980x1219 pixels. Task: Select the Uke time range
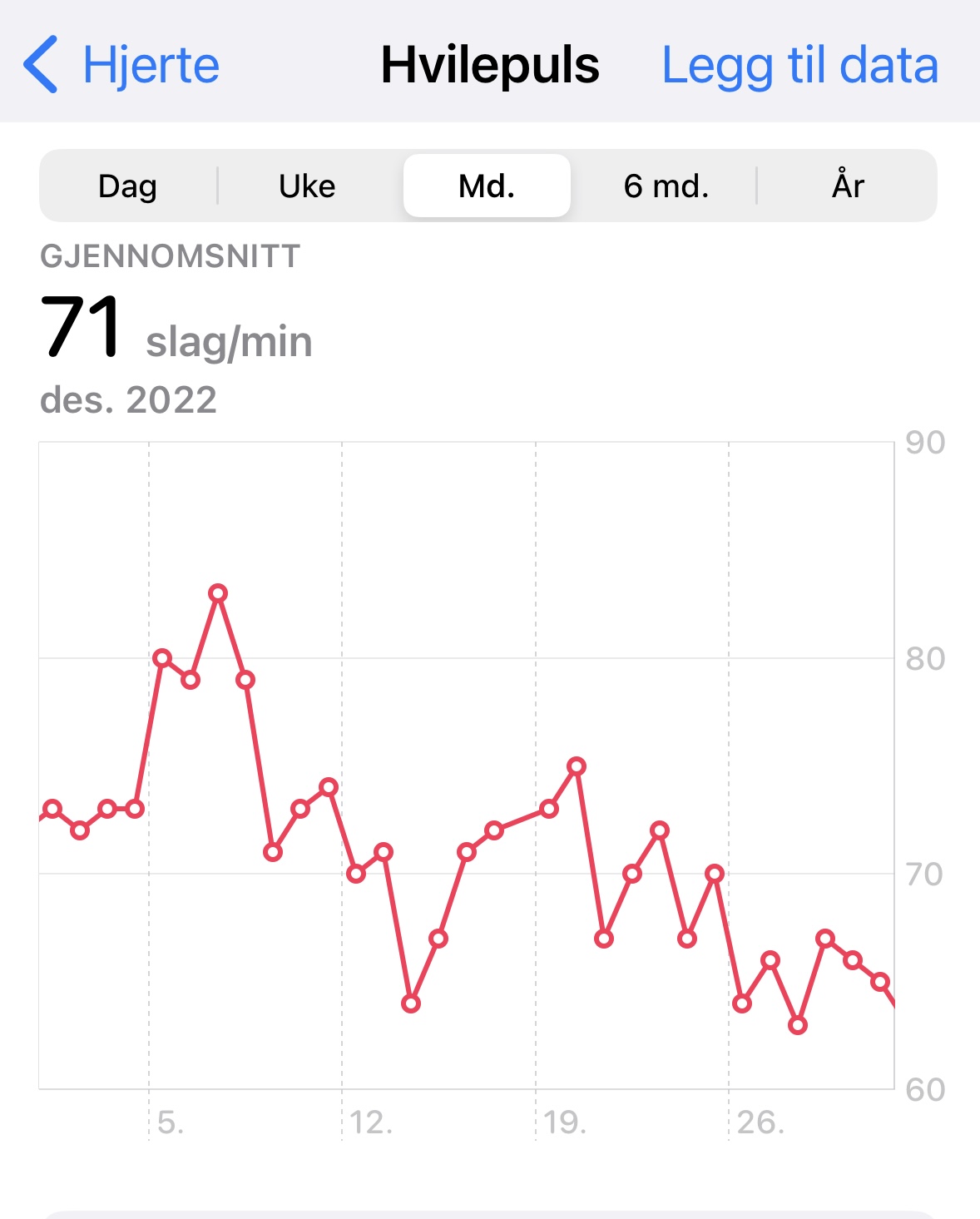click(307, 186)
